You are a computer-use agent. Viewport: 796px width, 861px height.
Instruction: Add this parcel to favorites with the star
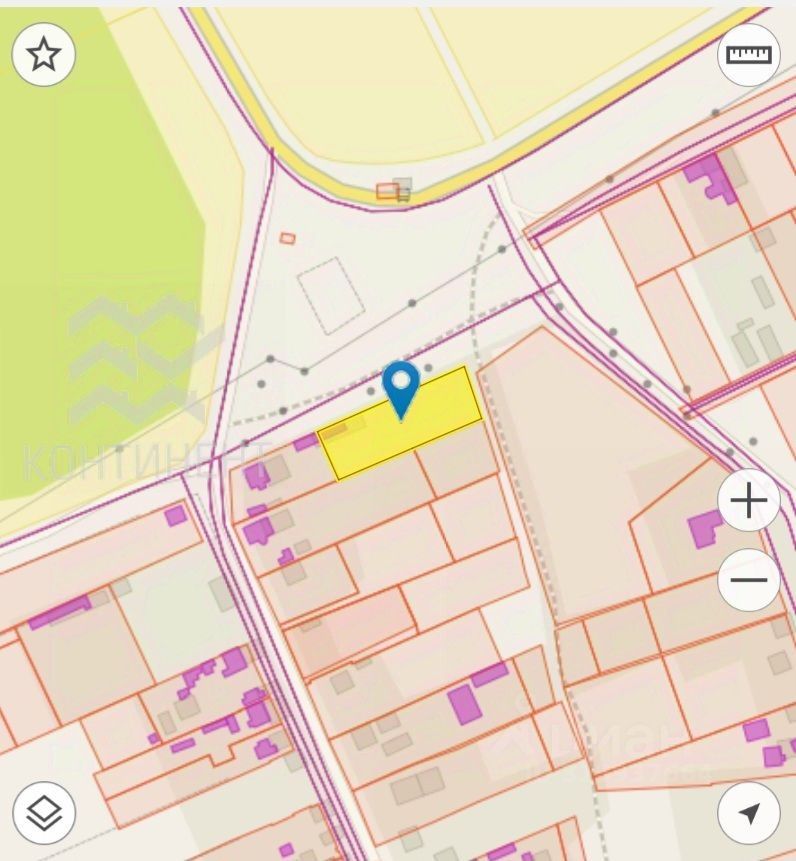43,54
